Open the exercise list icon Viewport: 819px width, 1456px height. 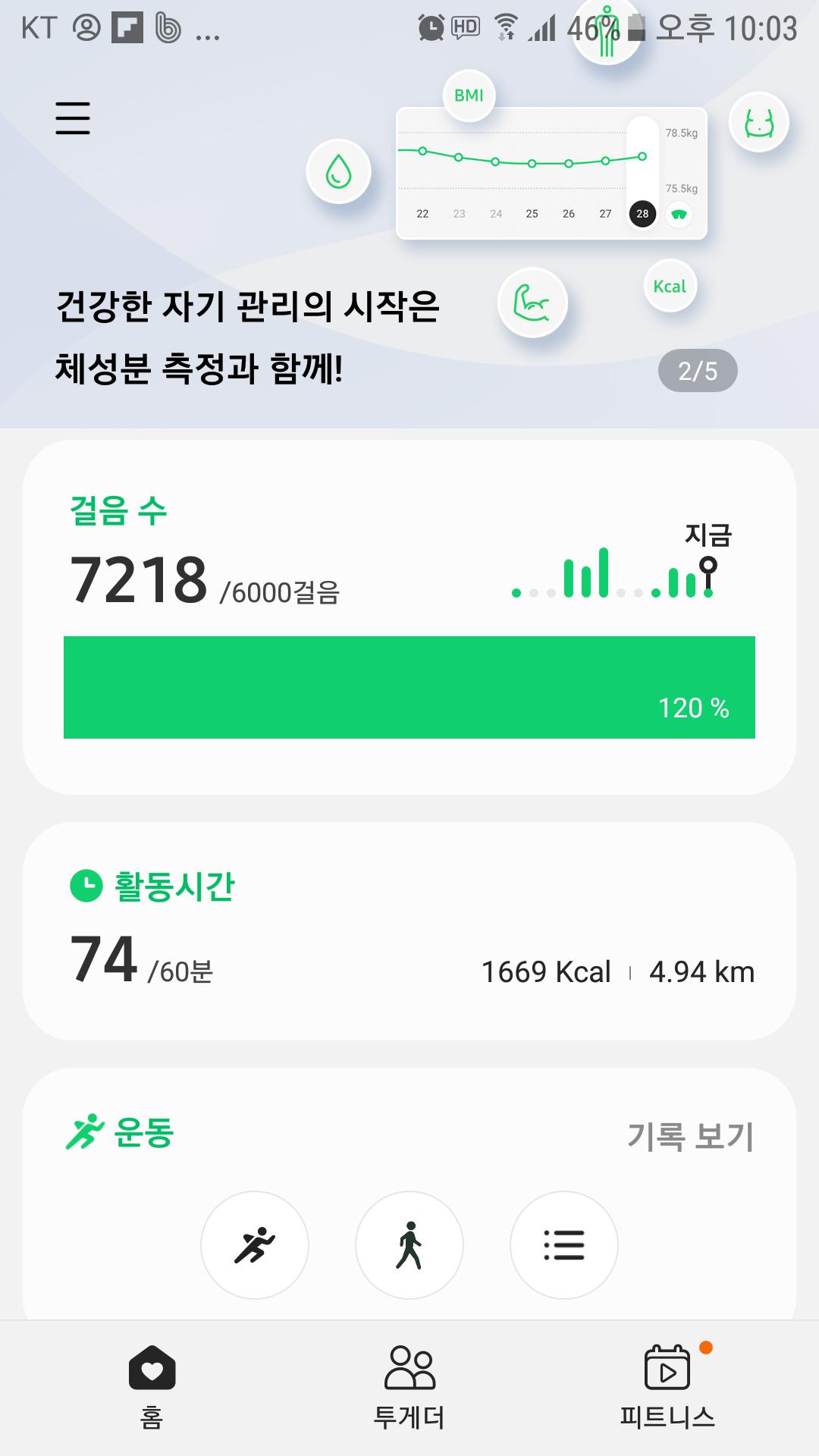pyautogui.click(x=564, y=1244)
